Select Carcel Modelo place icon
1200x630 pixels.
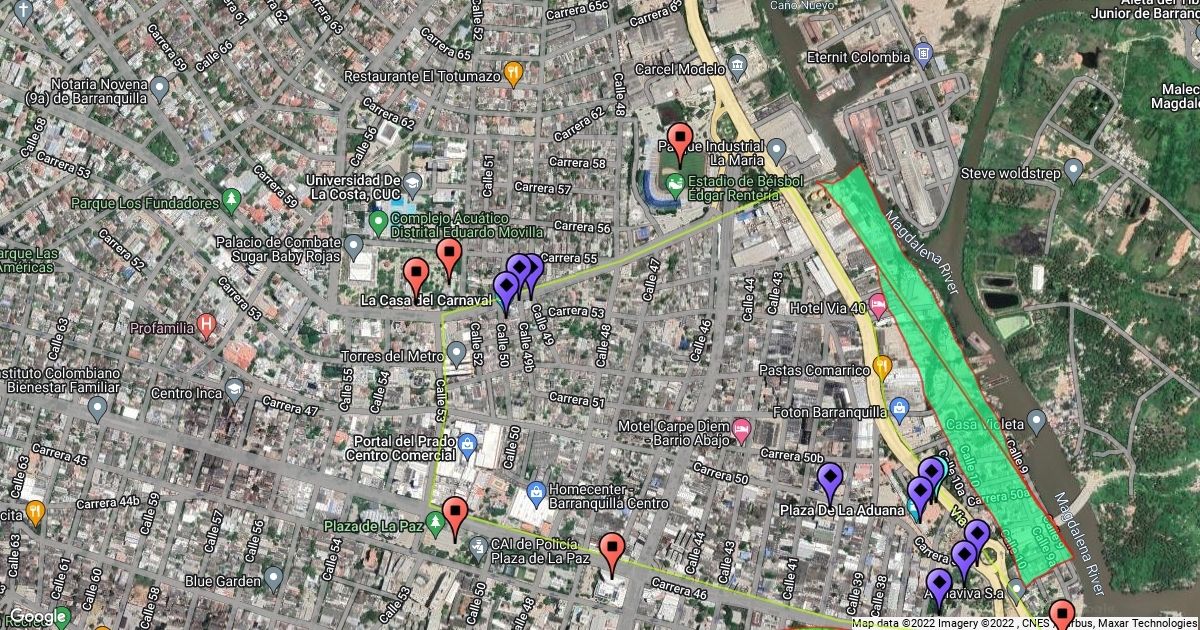coord(739,67)
